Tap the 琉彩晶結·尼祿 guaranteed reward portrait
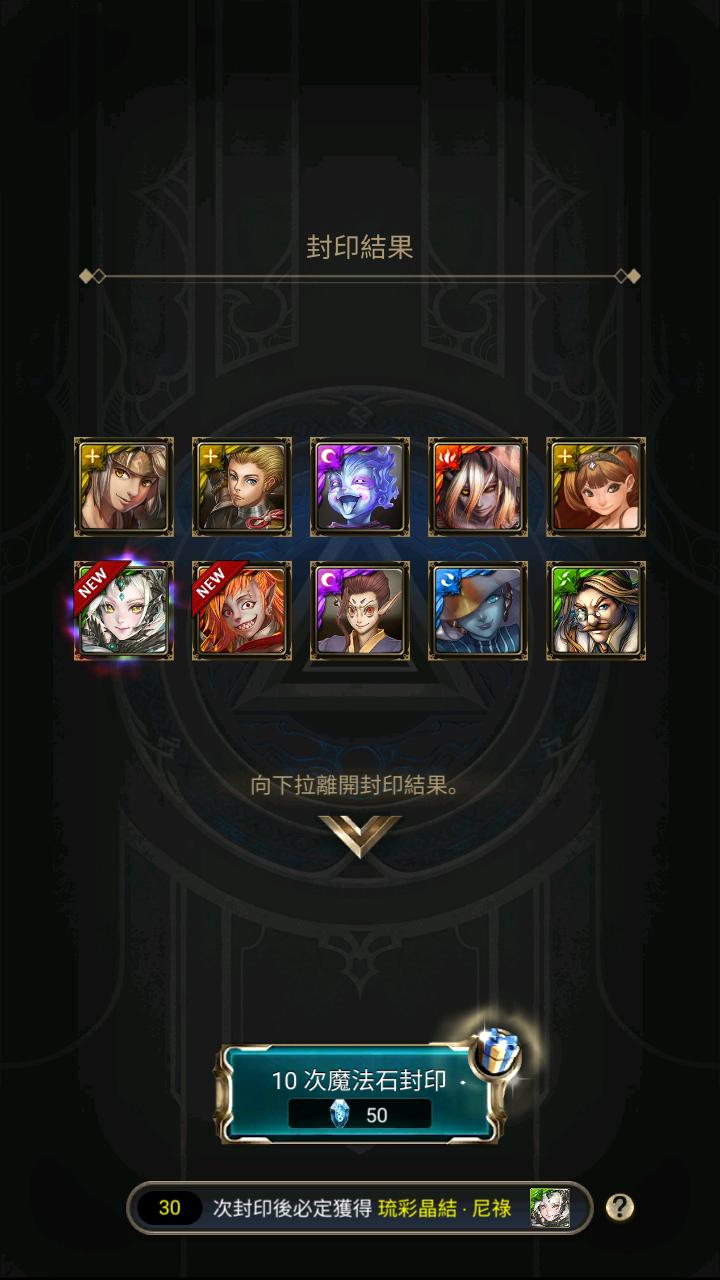This screenshot has height=1280, width=720. pos(550,1208)
